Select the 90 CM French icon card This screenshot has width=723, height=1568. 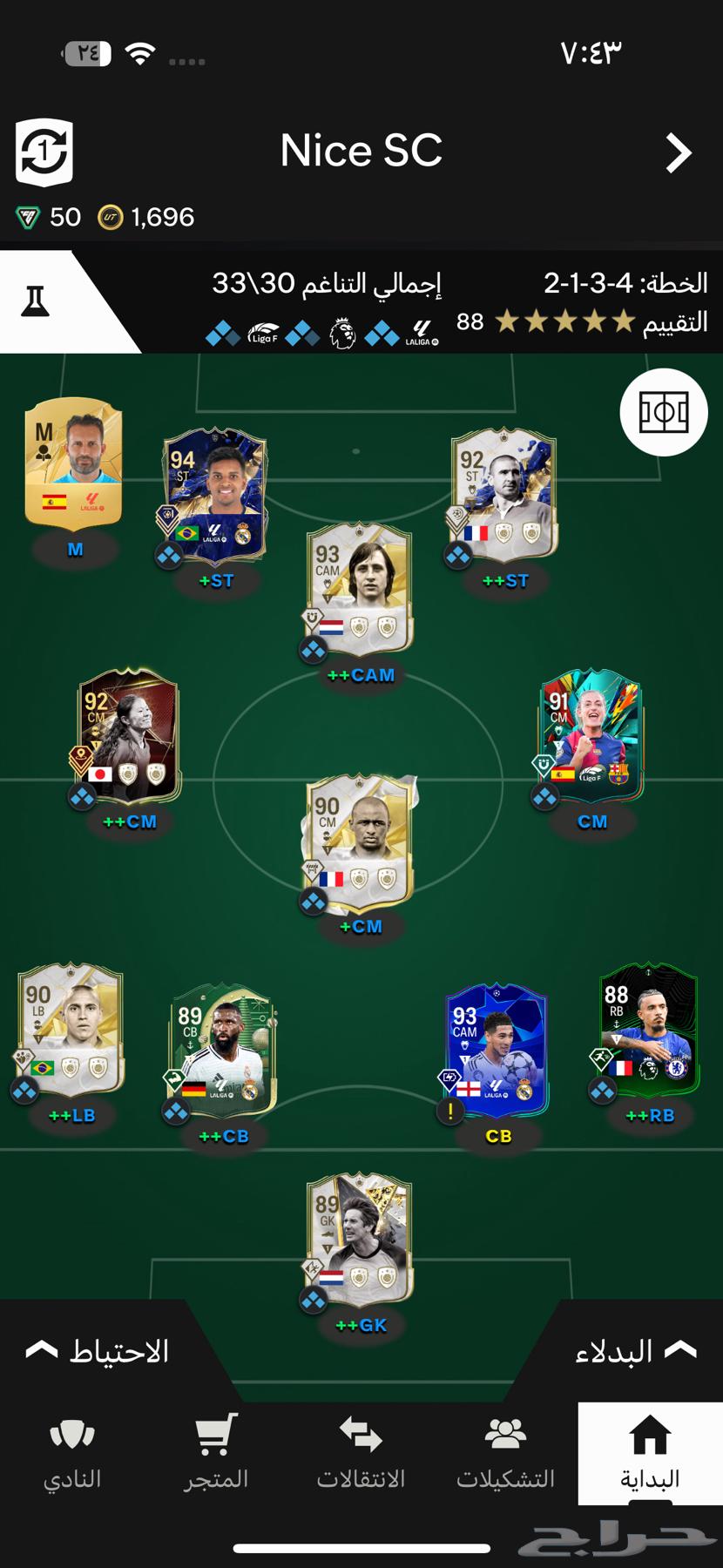[359, 841]
